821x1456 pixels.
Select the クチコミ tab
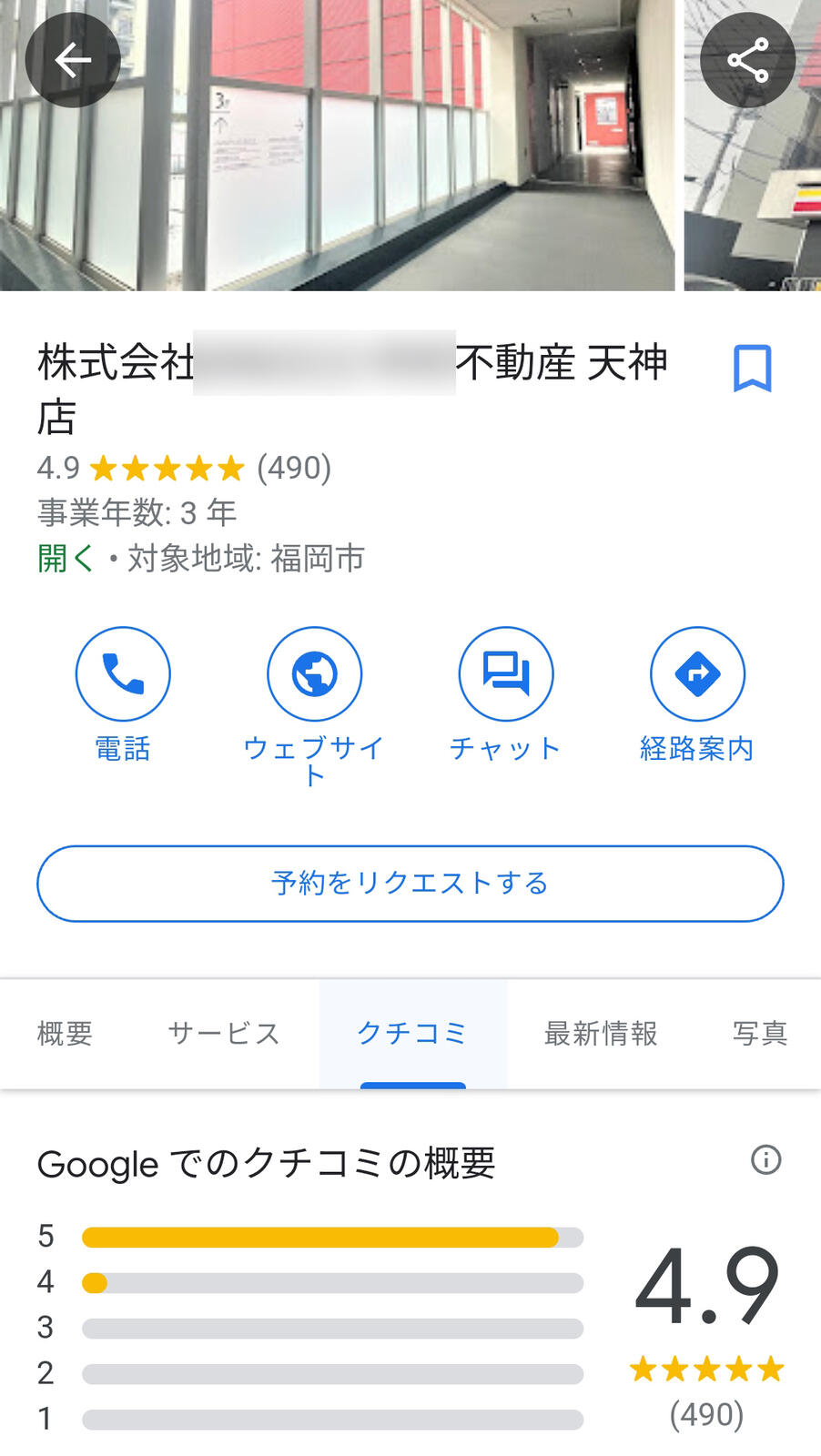pyautogui.click(x=412, y=1034)
